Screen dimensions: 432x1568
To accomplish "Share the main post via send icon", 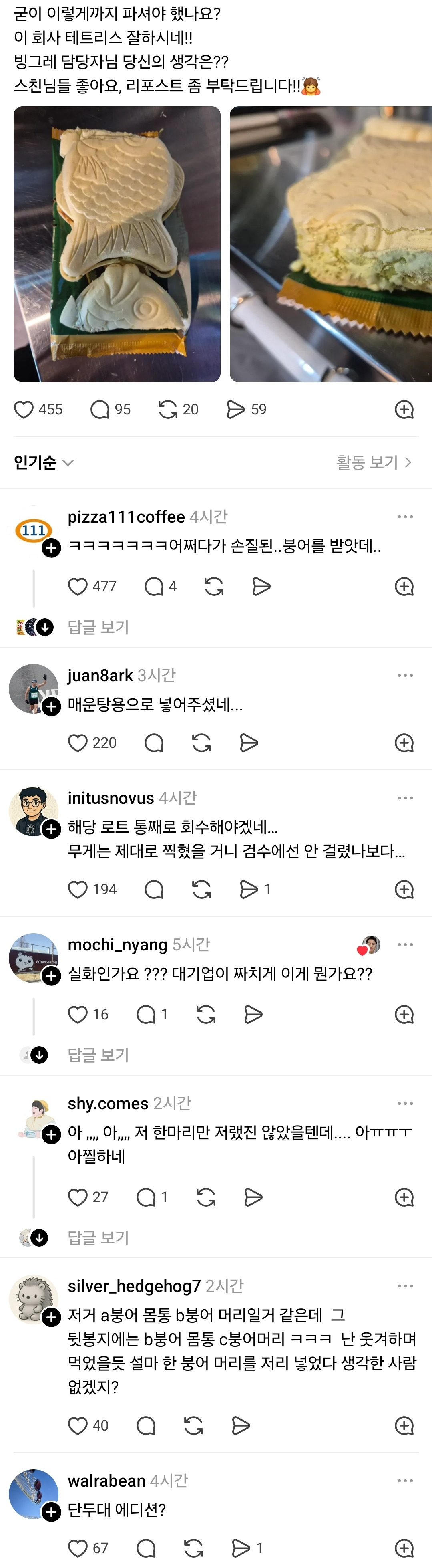I will point(235,410).
